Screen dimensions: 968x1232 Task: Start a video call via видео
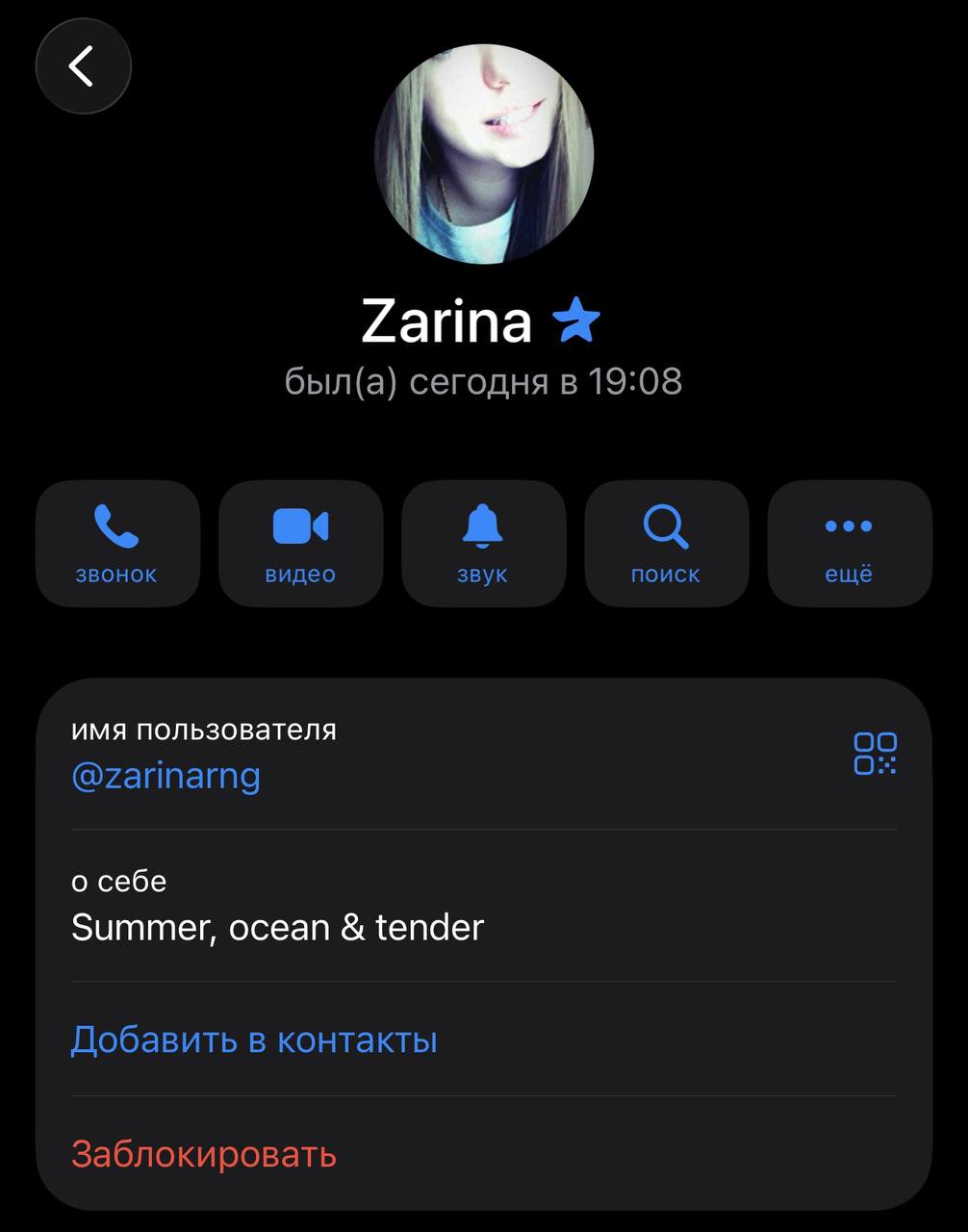point(300,544)
